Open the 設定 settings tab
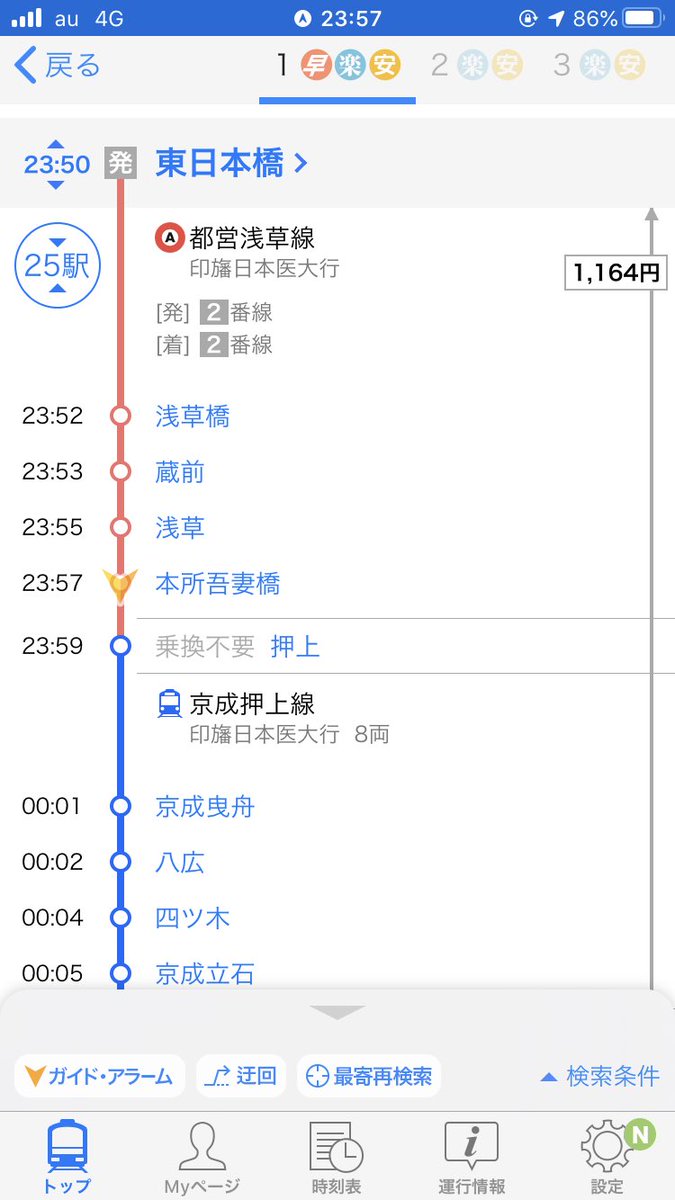 607,1158
